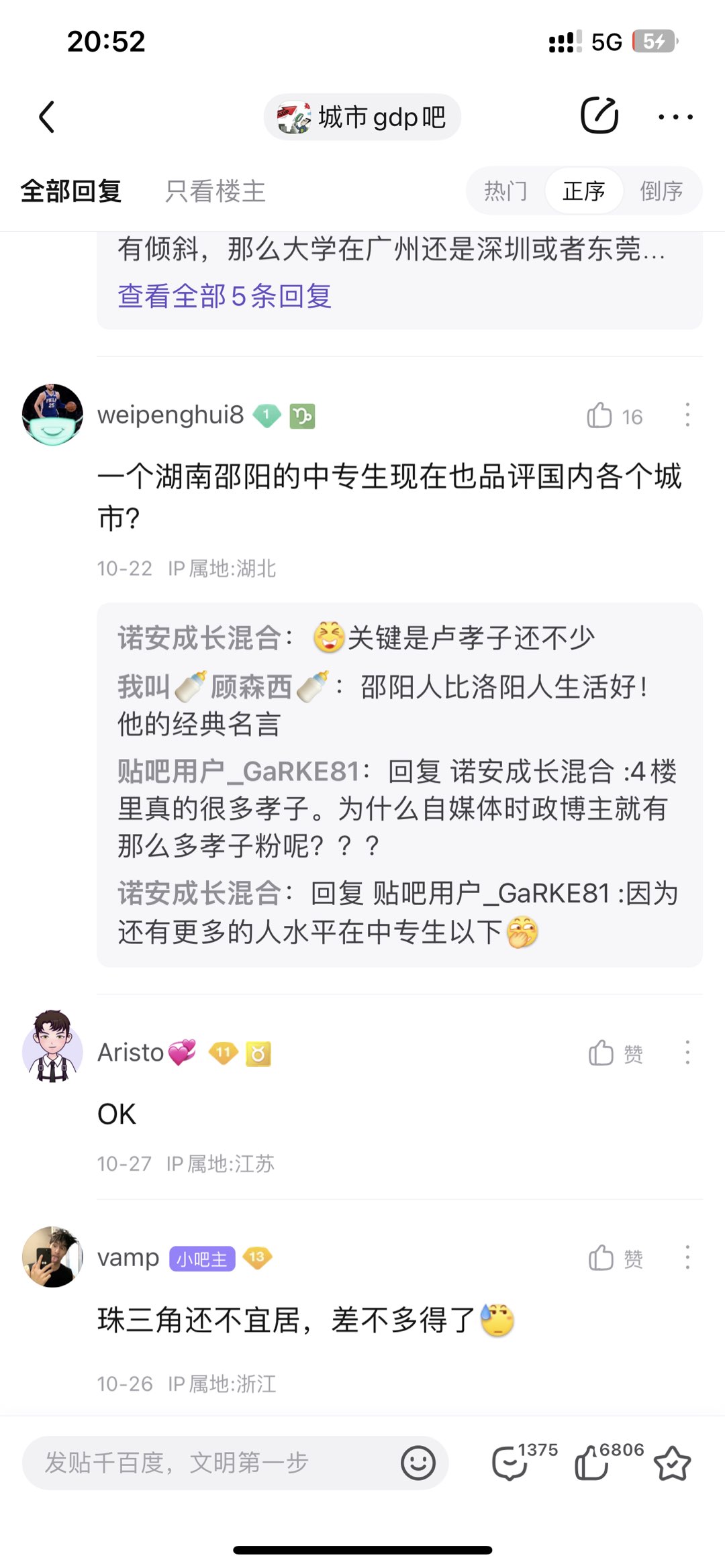
Task: Like Aristo's OK comment
Action: point(601,1053)
